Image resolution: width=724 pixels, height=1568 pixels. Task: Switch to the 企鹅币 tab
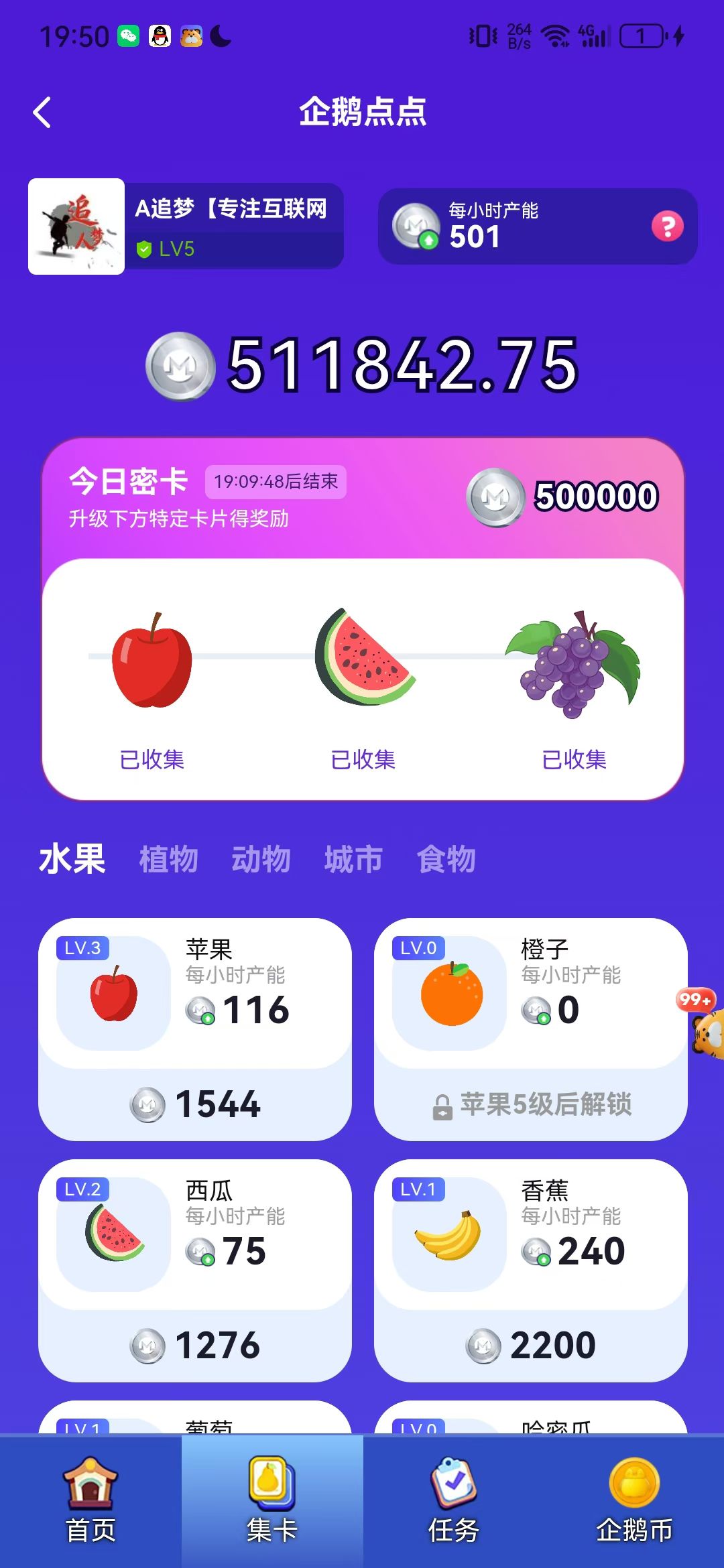pos(634,1501)
